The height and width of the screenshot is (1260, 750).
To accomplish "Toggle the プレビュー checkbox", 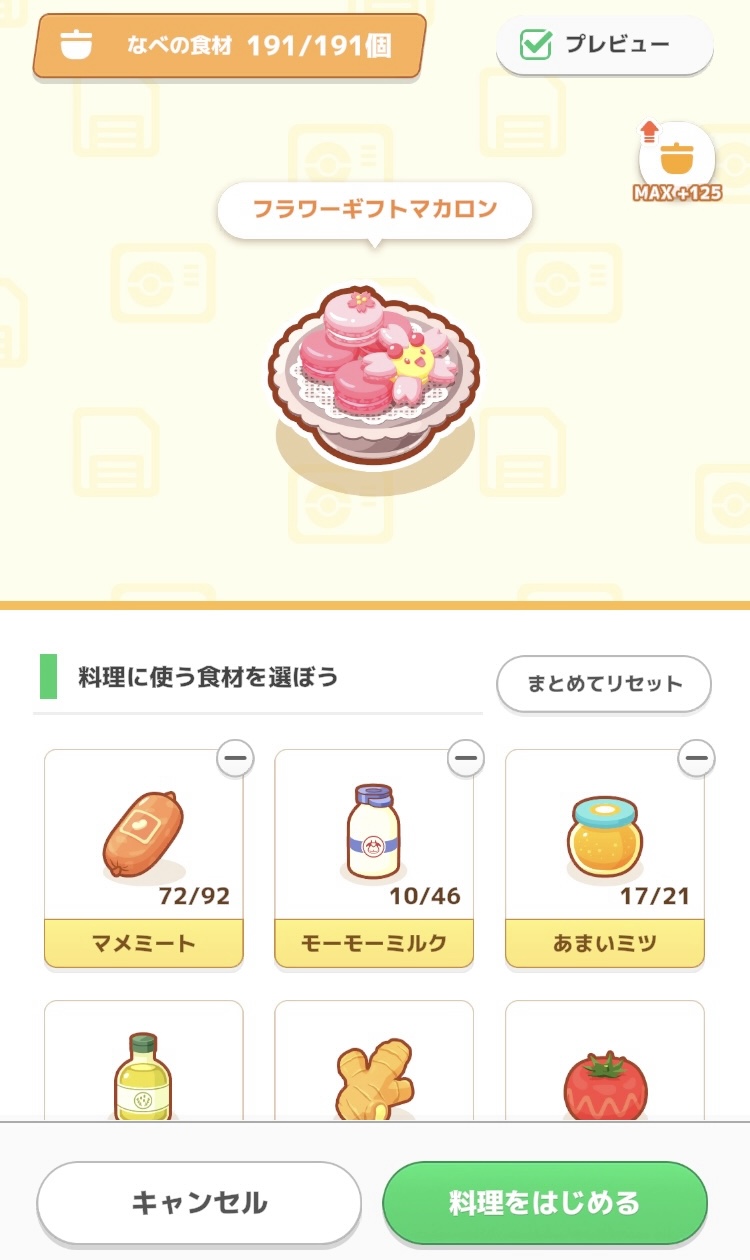I will (x=537, y=44).
